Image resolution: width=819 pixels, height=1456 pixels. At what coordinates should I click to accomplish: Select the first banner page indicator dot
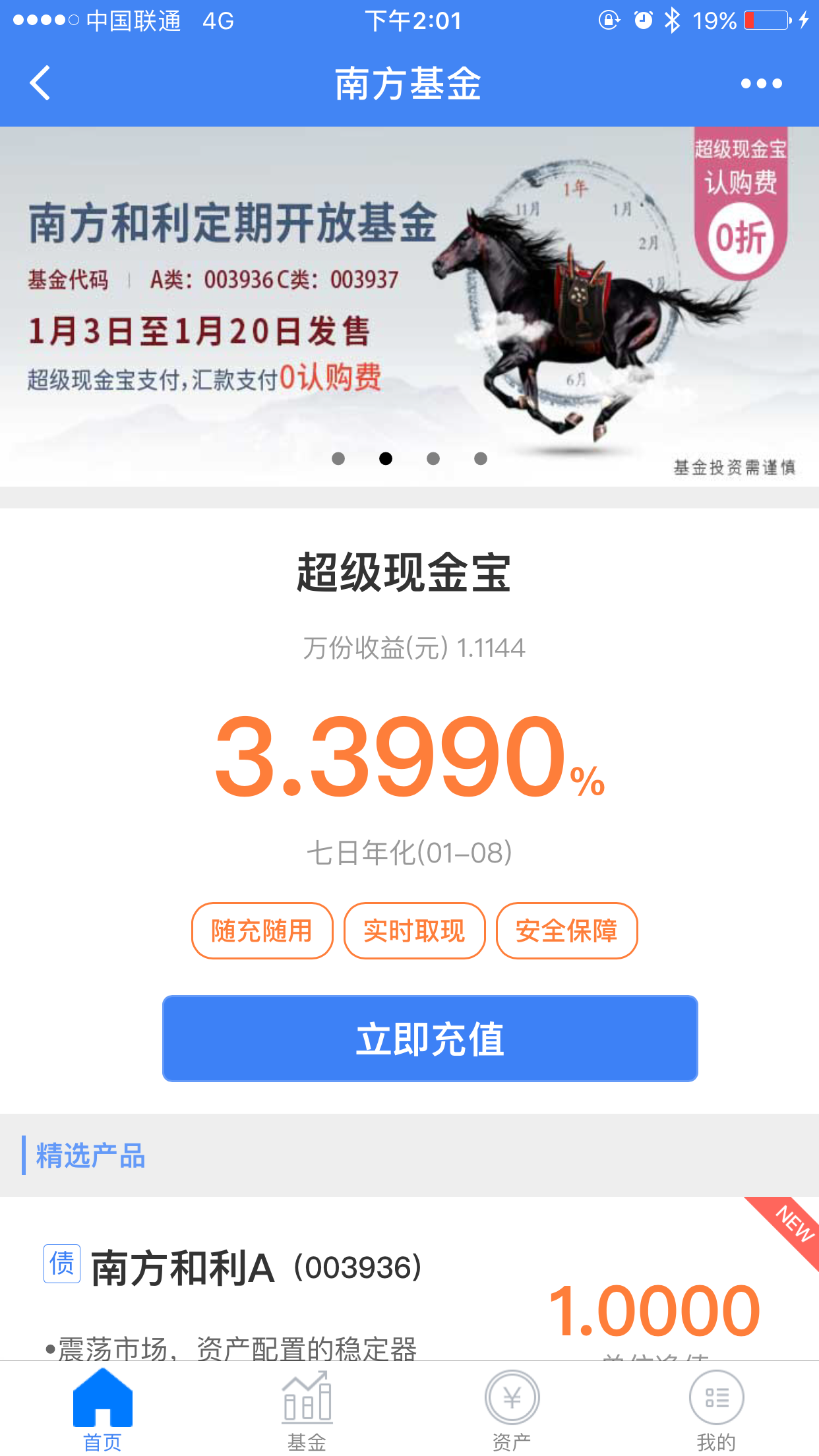point(338,458)
